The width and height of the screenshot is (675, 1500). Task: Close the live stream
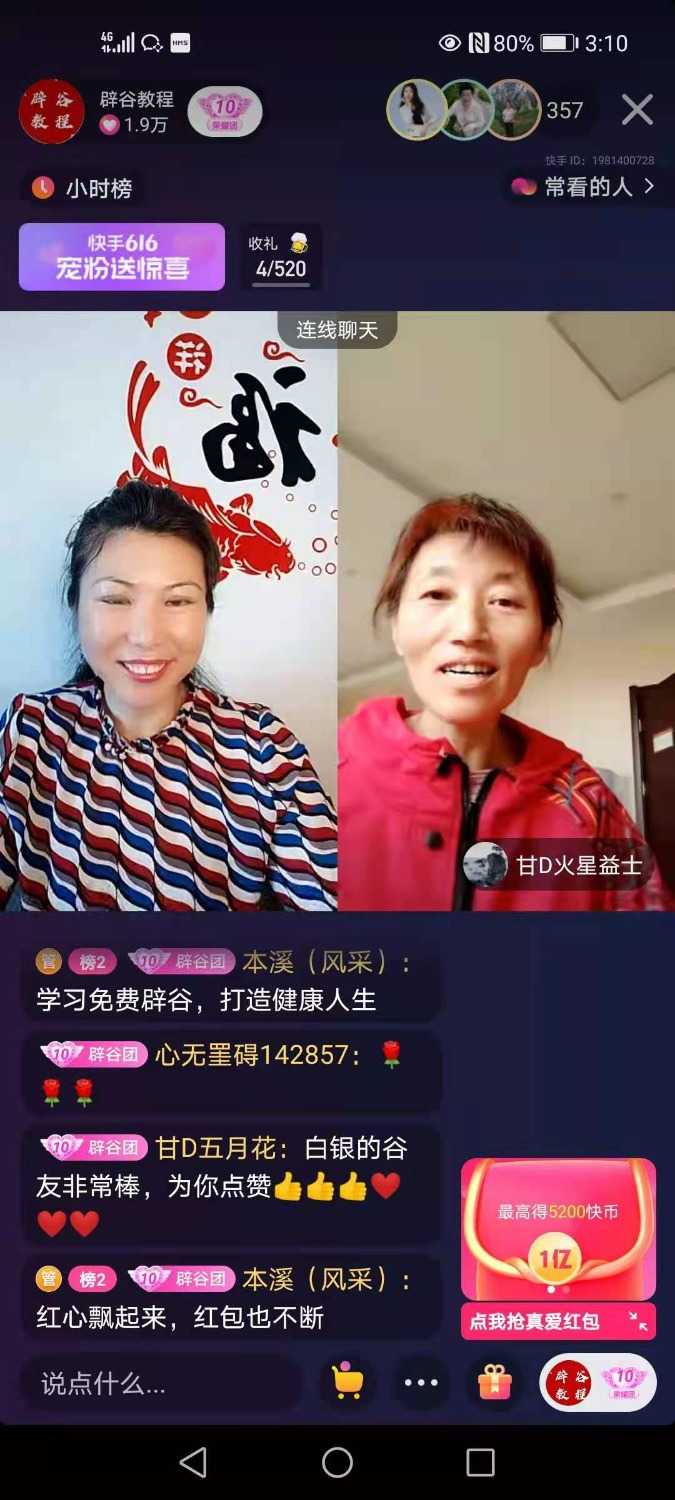(x=637, y=110)
